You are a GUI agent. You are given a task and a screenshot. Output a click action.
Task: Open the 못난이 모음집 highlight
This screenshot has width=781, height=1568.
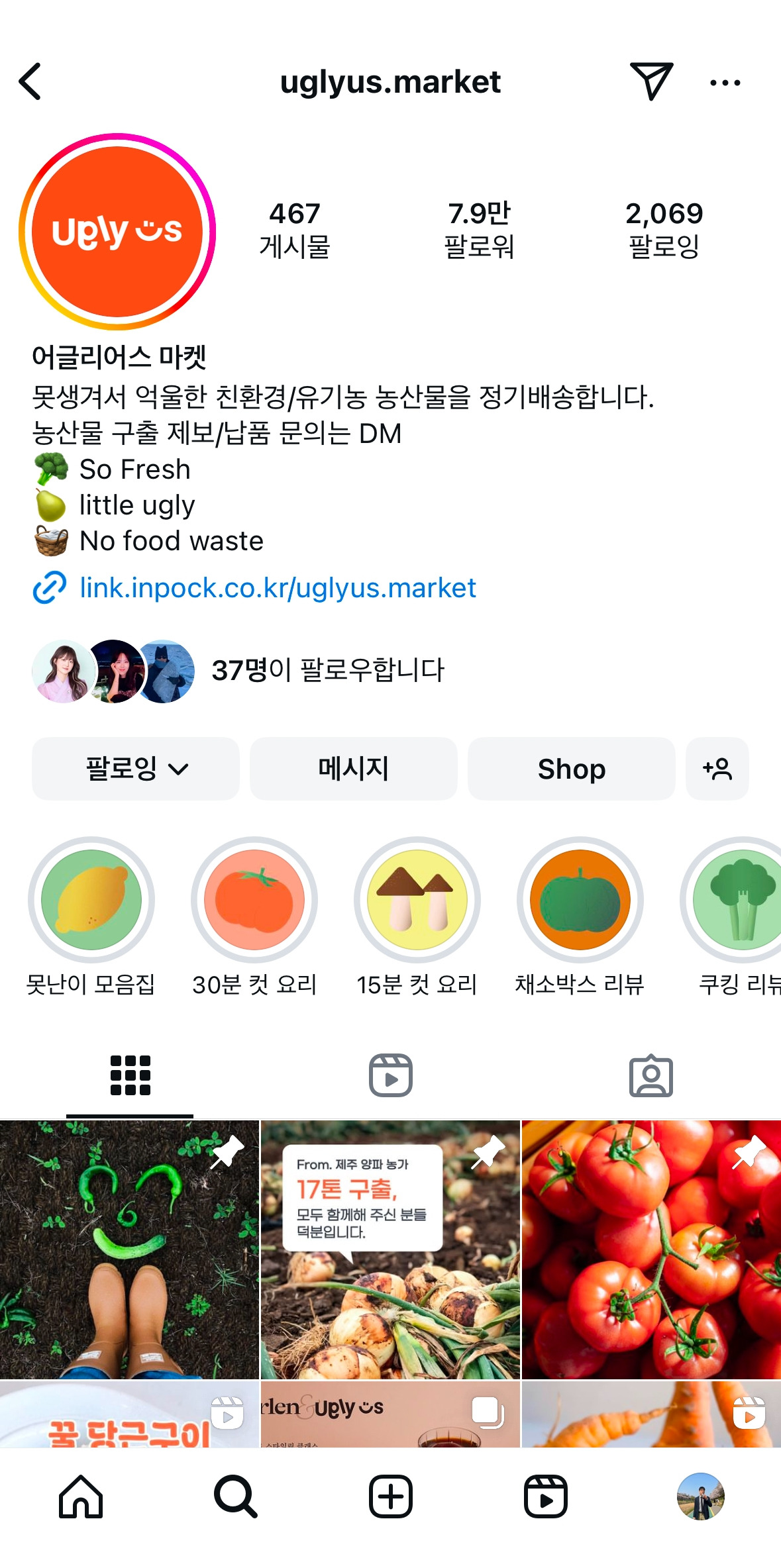(x=91, y=900)
